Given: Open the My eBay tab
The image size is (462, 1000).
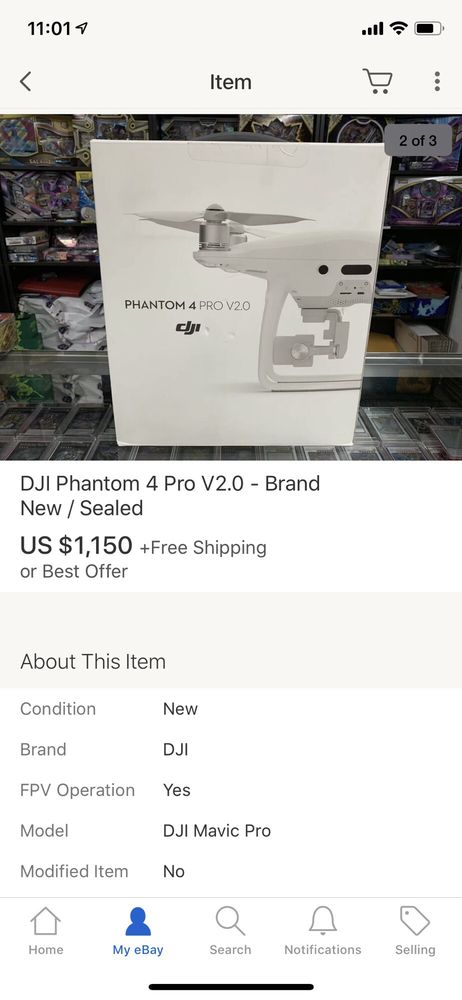Looking at the screenshot, I should [138, 931].
